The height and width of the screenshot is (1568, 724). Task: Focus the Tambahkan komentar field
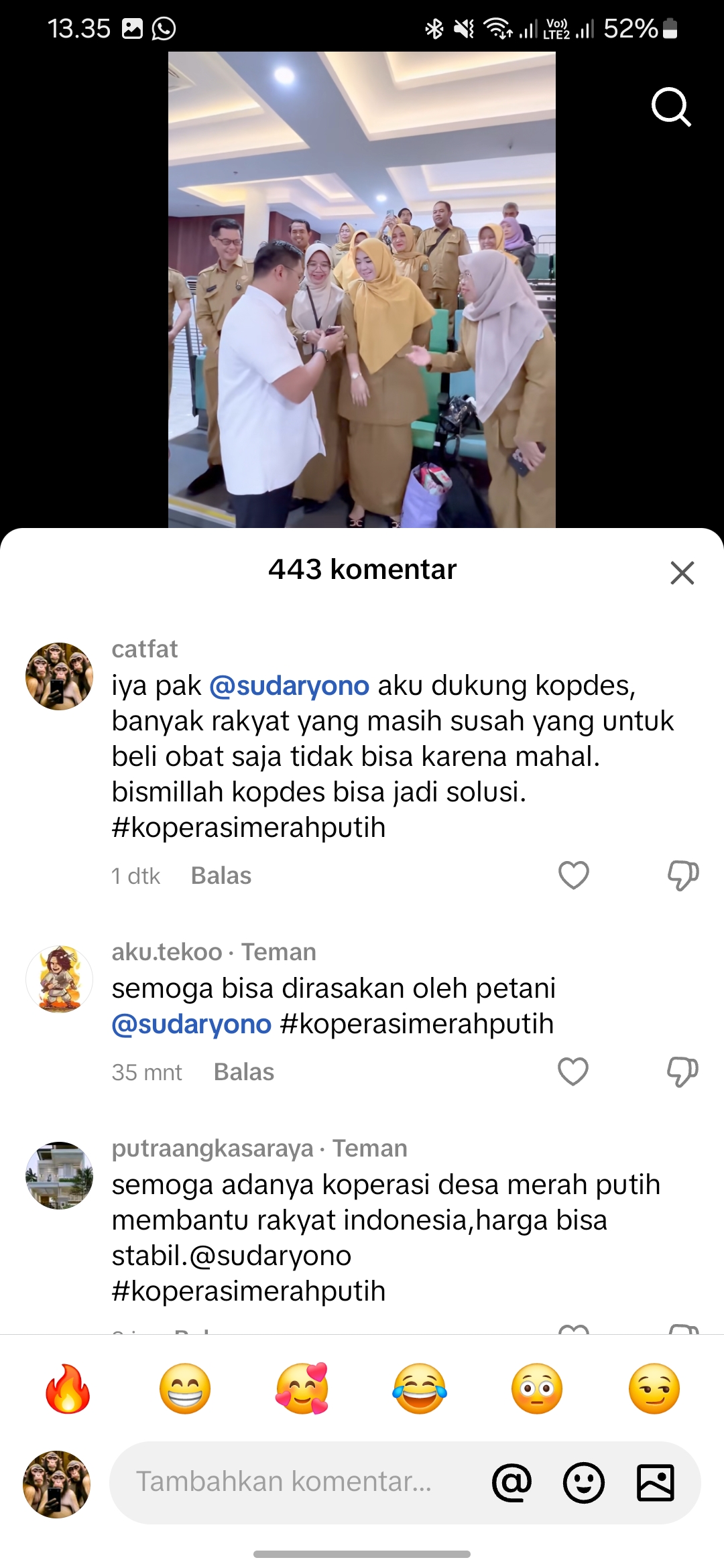click(295, 1482)
